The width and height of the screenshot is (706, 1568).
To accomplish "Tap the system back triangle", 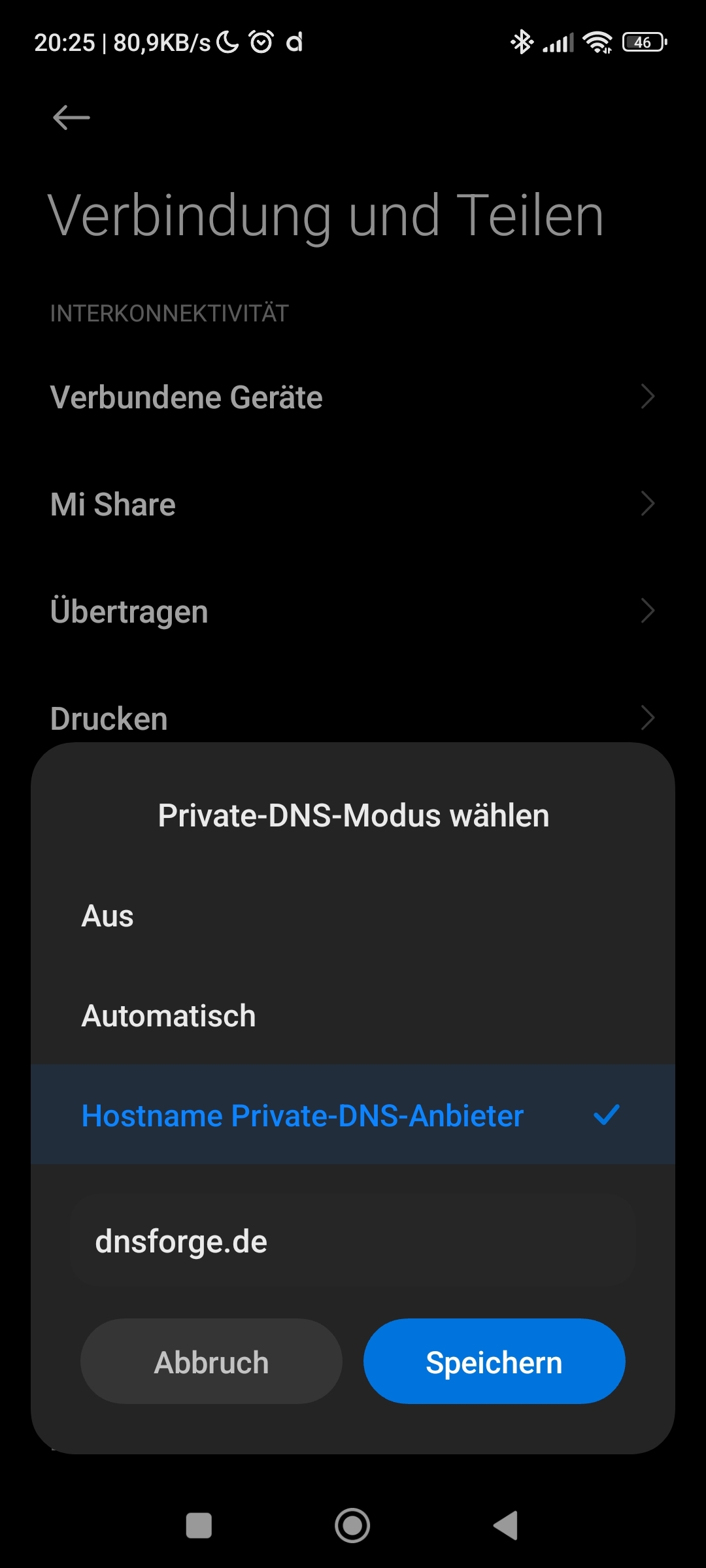I will 506,1526.
